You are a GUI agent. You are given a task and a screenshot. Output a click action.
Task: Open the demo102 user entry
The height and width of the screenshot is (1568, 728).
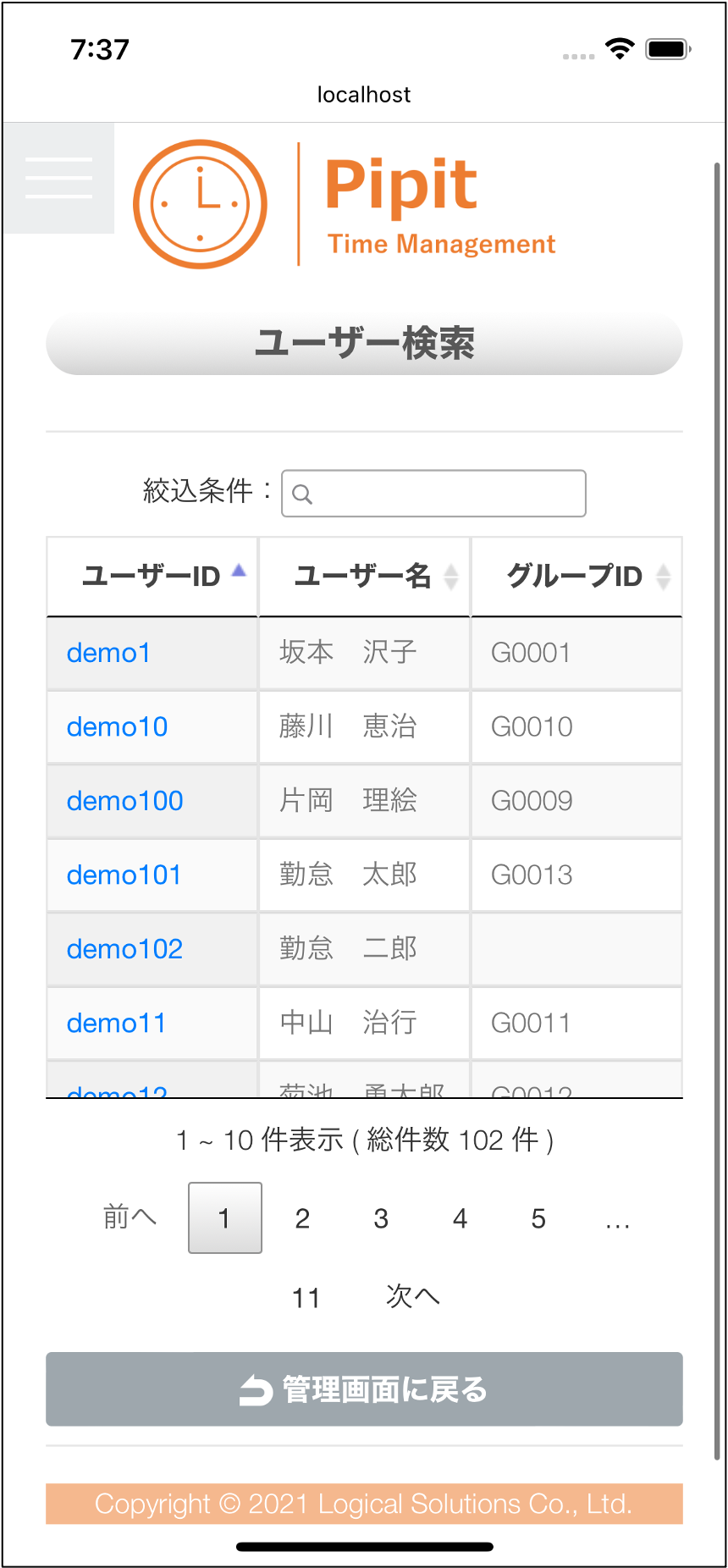click(x=124, y=949)
